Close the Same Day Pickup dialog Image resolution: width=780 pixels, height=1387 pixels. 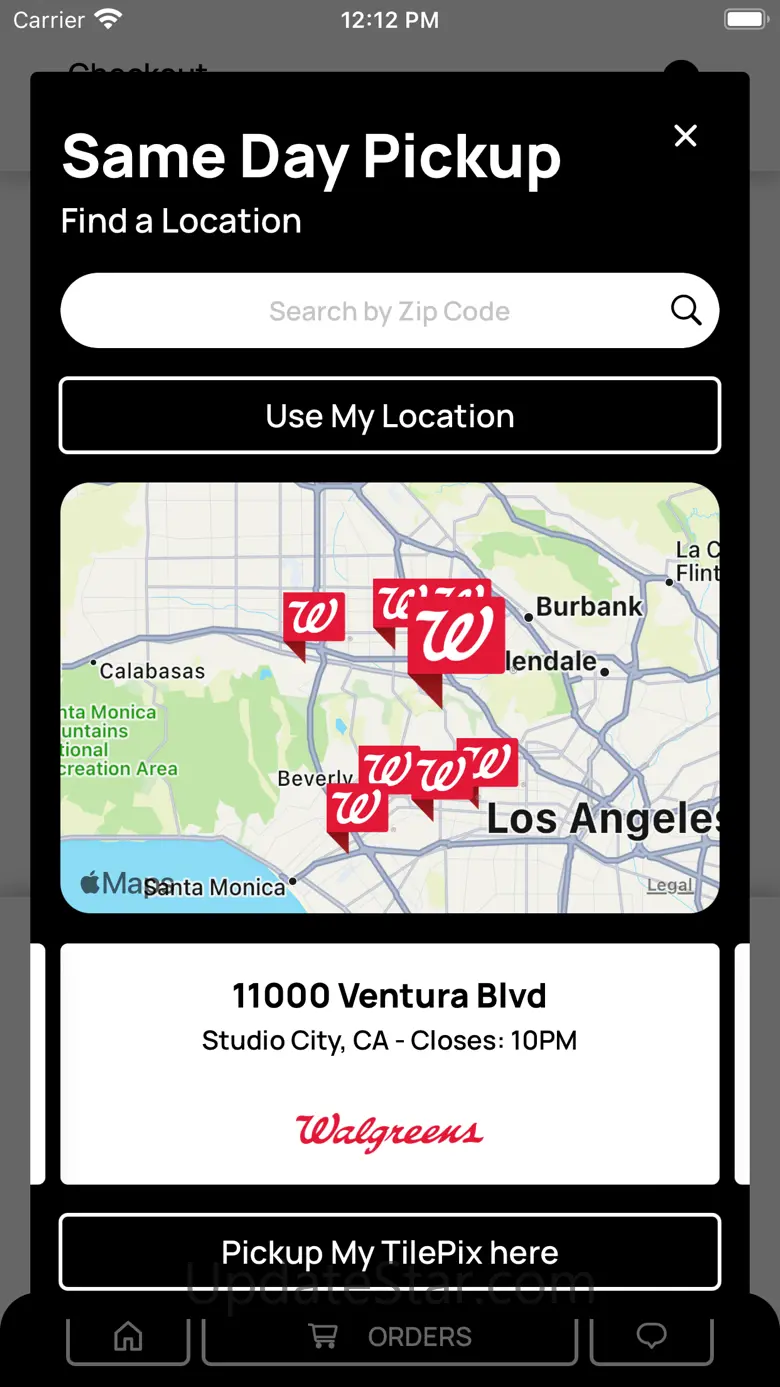(685, 136)
